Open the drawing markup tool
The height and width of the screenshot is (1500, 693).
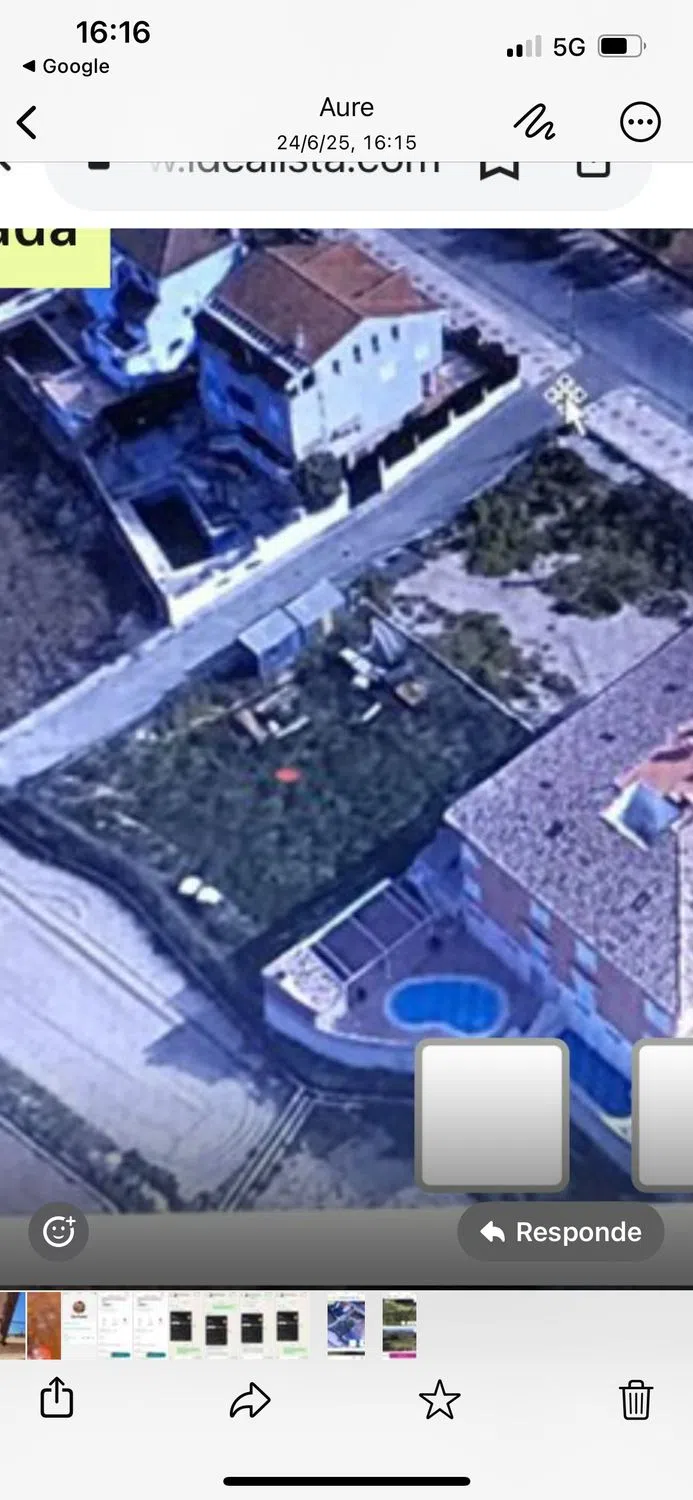click(534, 122)
